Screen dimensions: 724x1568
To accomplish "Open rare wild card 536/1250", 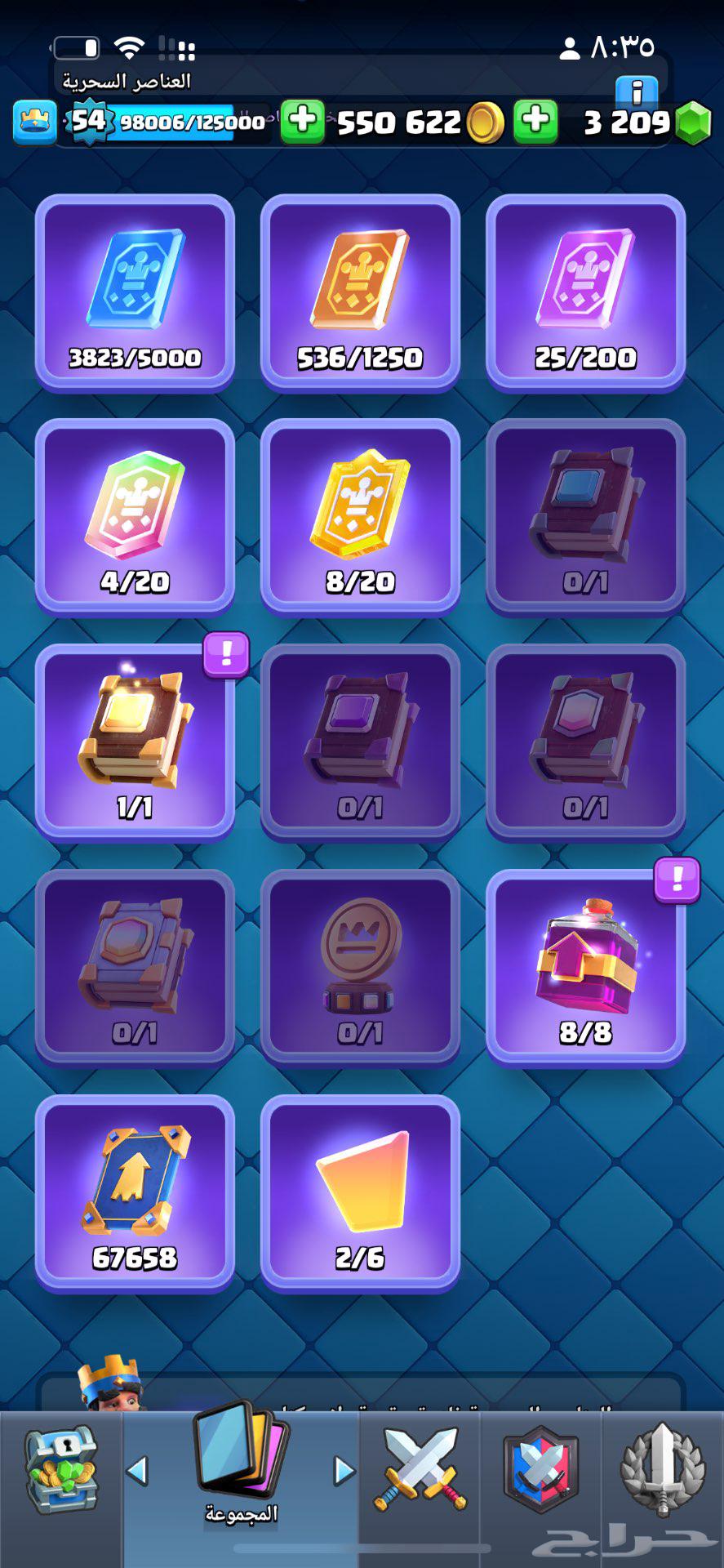I will (x=360, y=293).
